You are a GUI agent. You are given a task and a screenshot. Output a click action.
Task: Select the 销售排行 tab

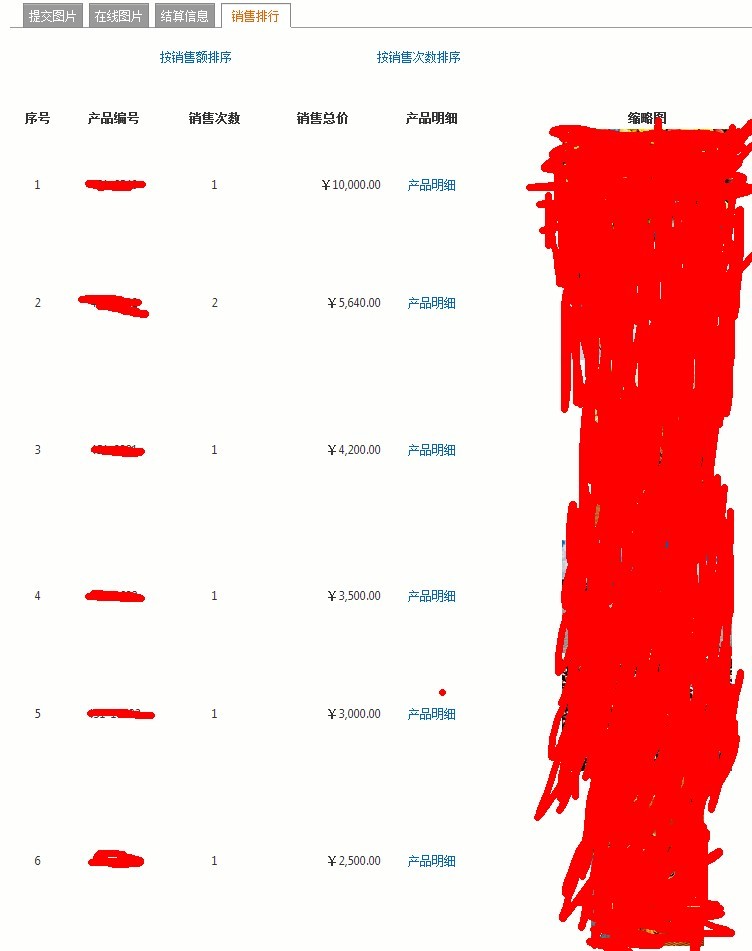click(255, 16)
